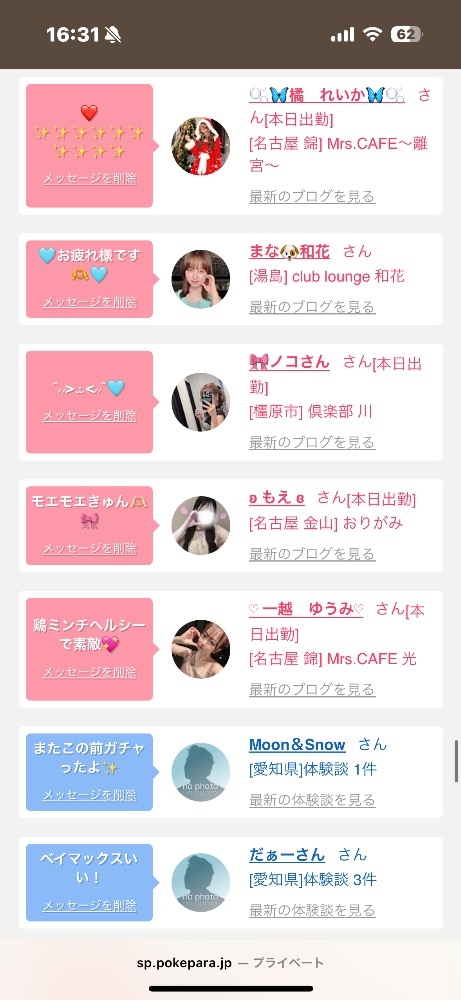Delete the お疲れ様です message
The height and width of the screenshot is (1000, 461).
click(89, 302)
